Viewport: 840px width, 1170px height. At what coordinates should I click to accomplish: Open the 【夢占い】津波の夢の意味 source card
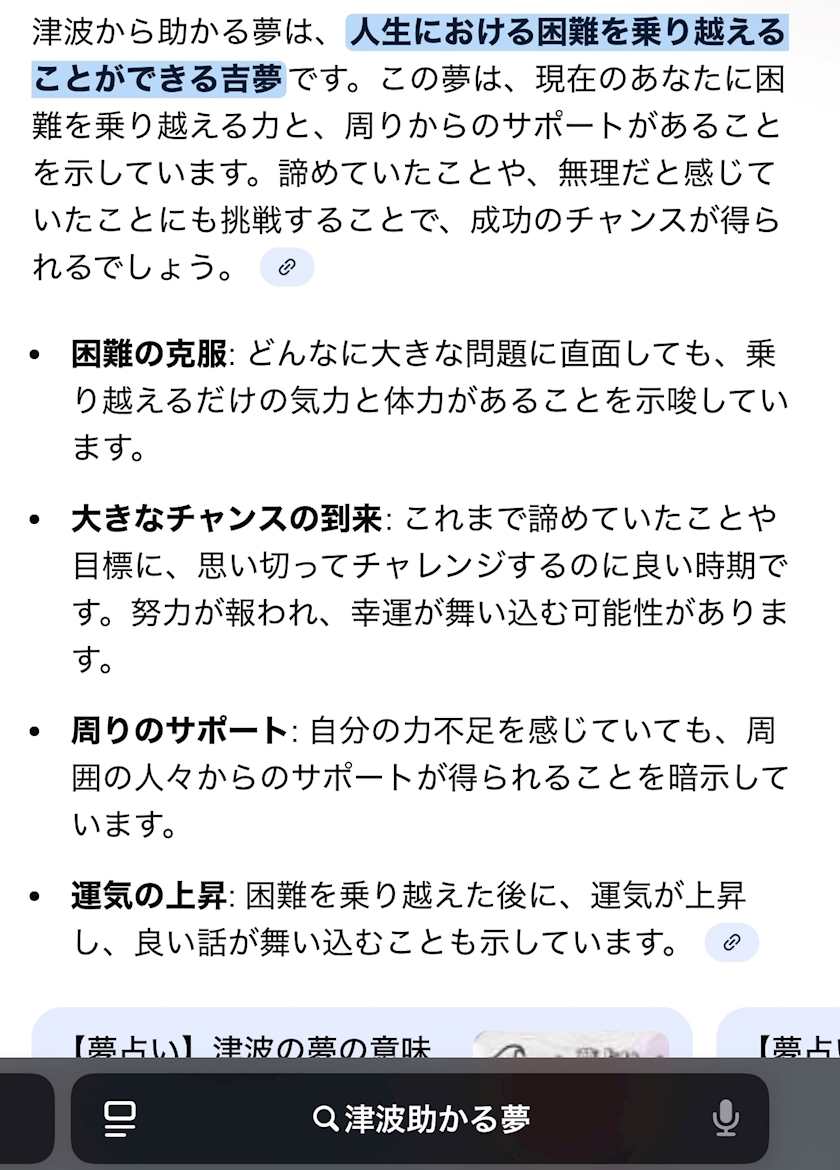(x=362, y=1033)
